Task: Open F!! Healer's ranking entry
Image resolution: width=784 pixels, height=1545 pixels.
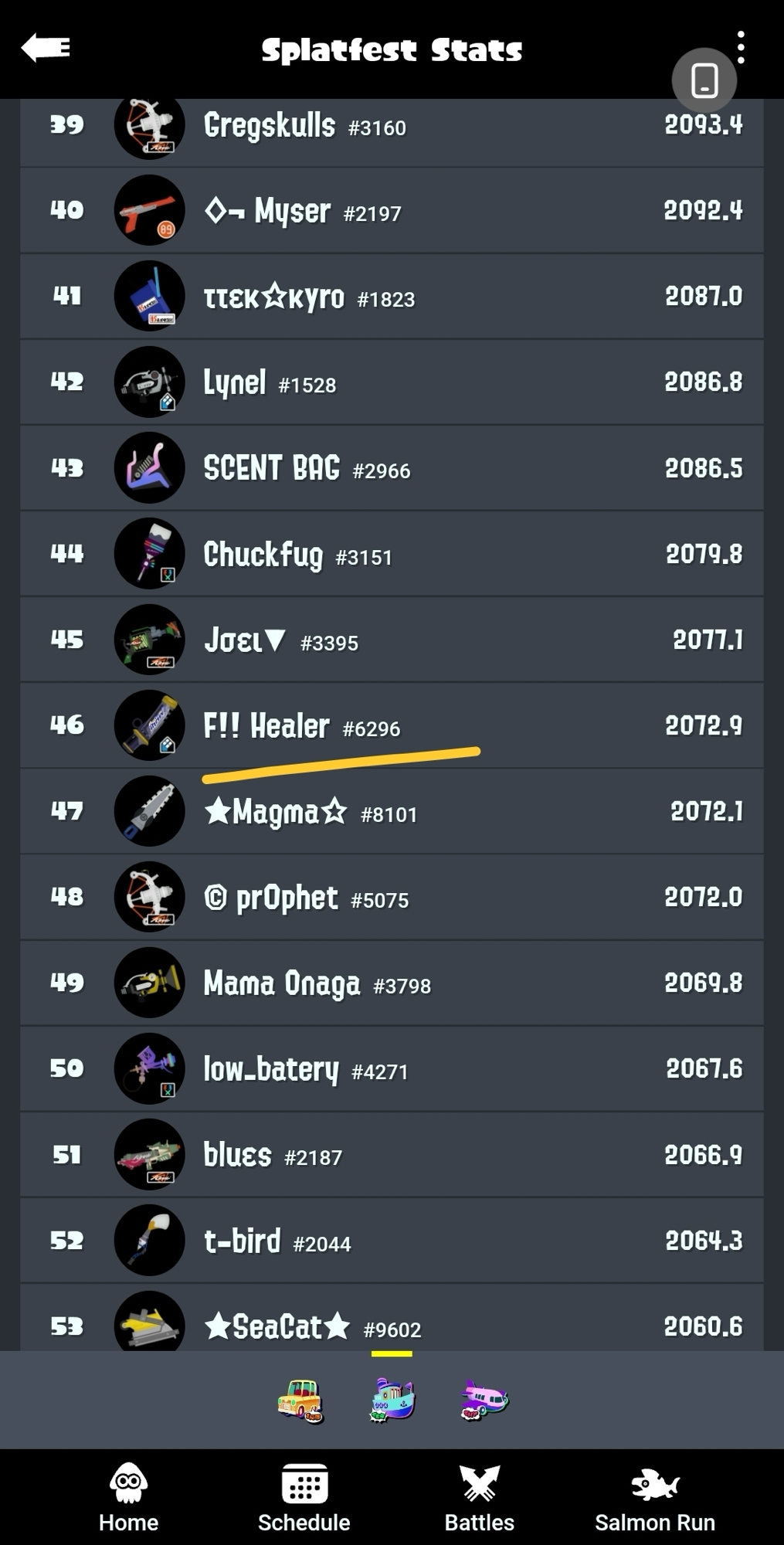Action: (392, 725)
